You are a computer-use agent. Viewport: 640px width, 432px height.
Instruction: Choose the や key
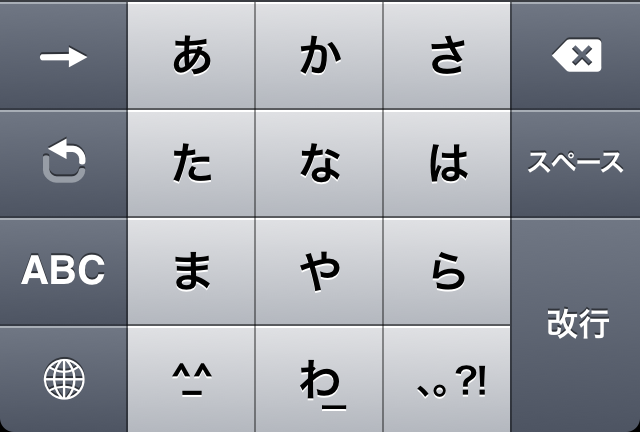pos(320,271)
